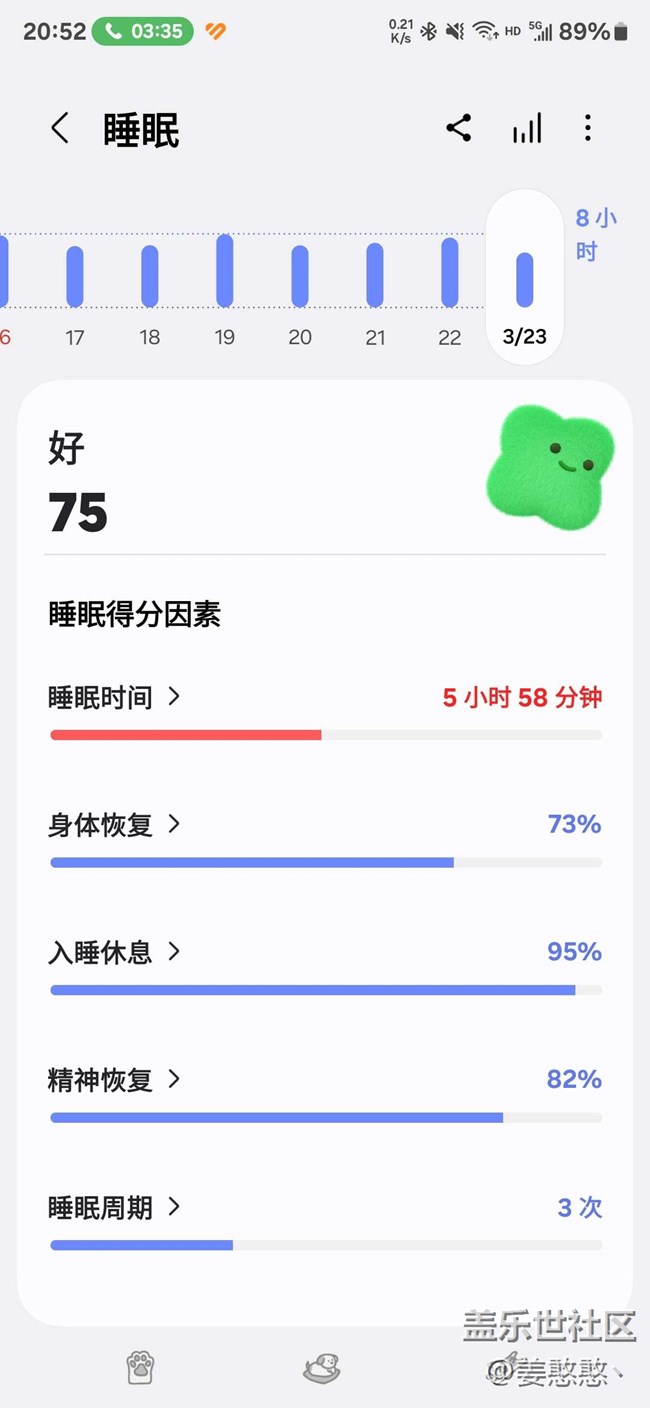Select the sleep bar for day 20
This screenshot has width=650, height=1408.
[300, 276]
